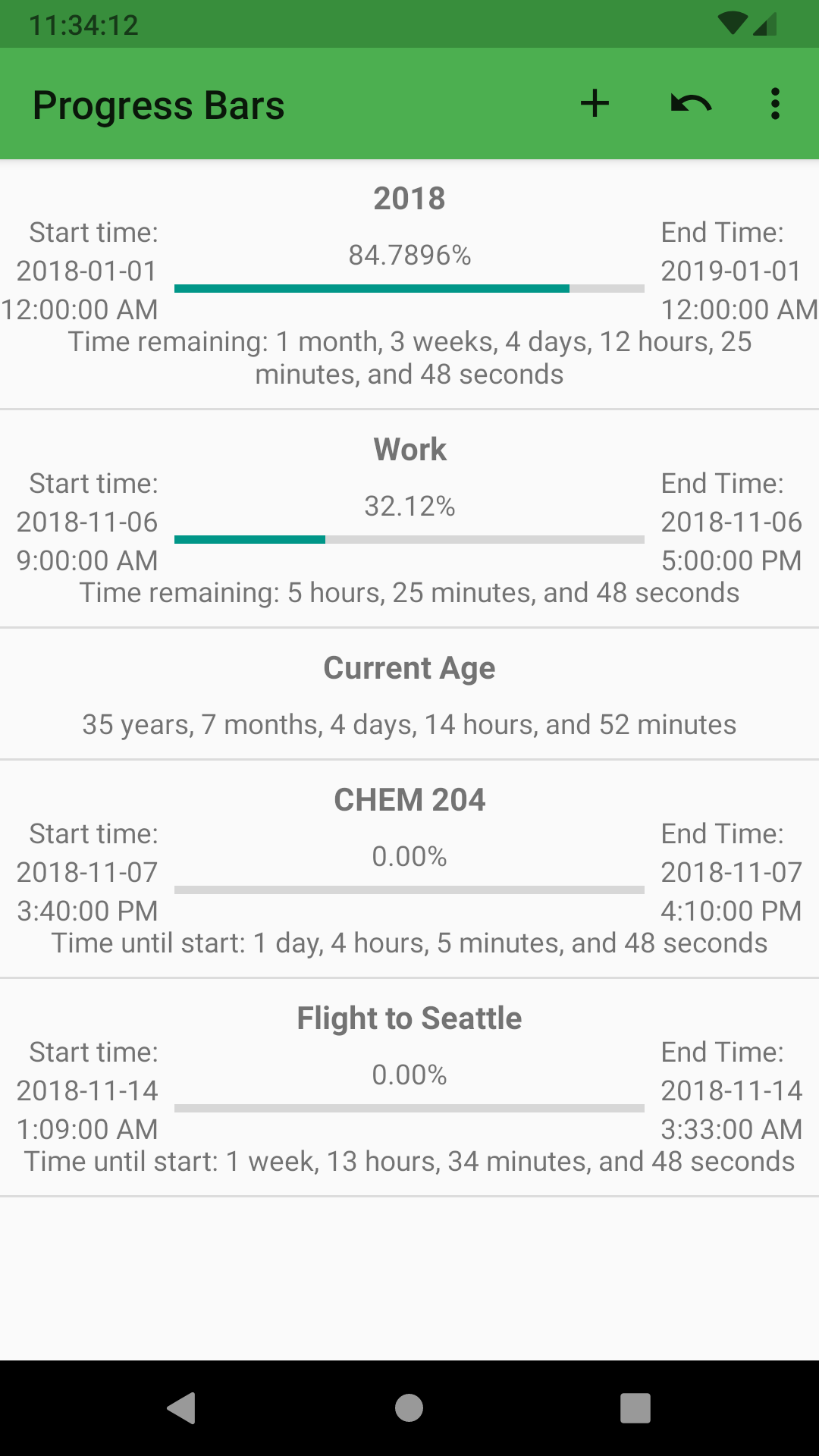Image resolution: width=819 pixels, height=1456 pixels.
Task: Open the Flight to Seattle entry
Action: pos(409,1088)
